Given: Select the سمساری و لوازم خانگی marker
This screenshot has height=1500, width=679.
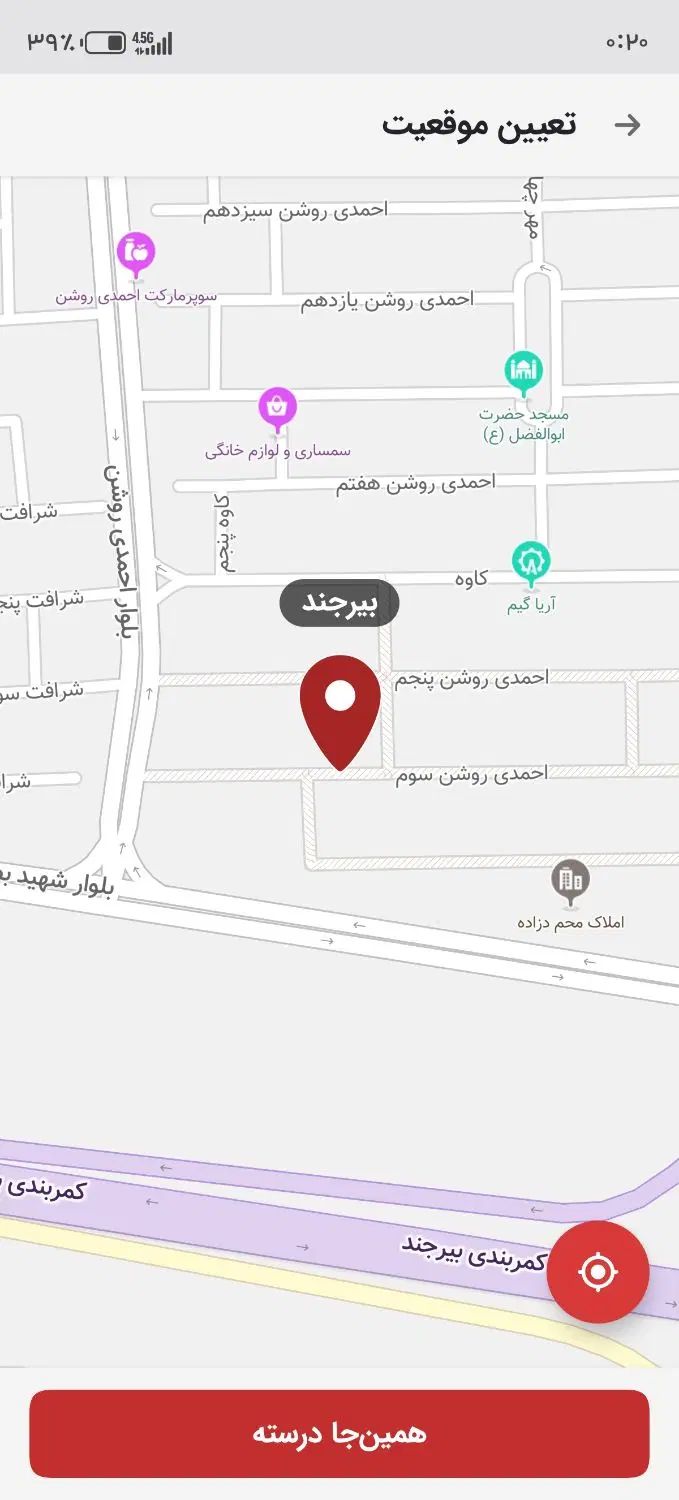Looking at the screenshot, I should pyautogui.click(x=277, y=409).
